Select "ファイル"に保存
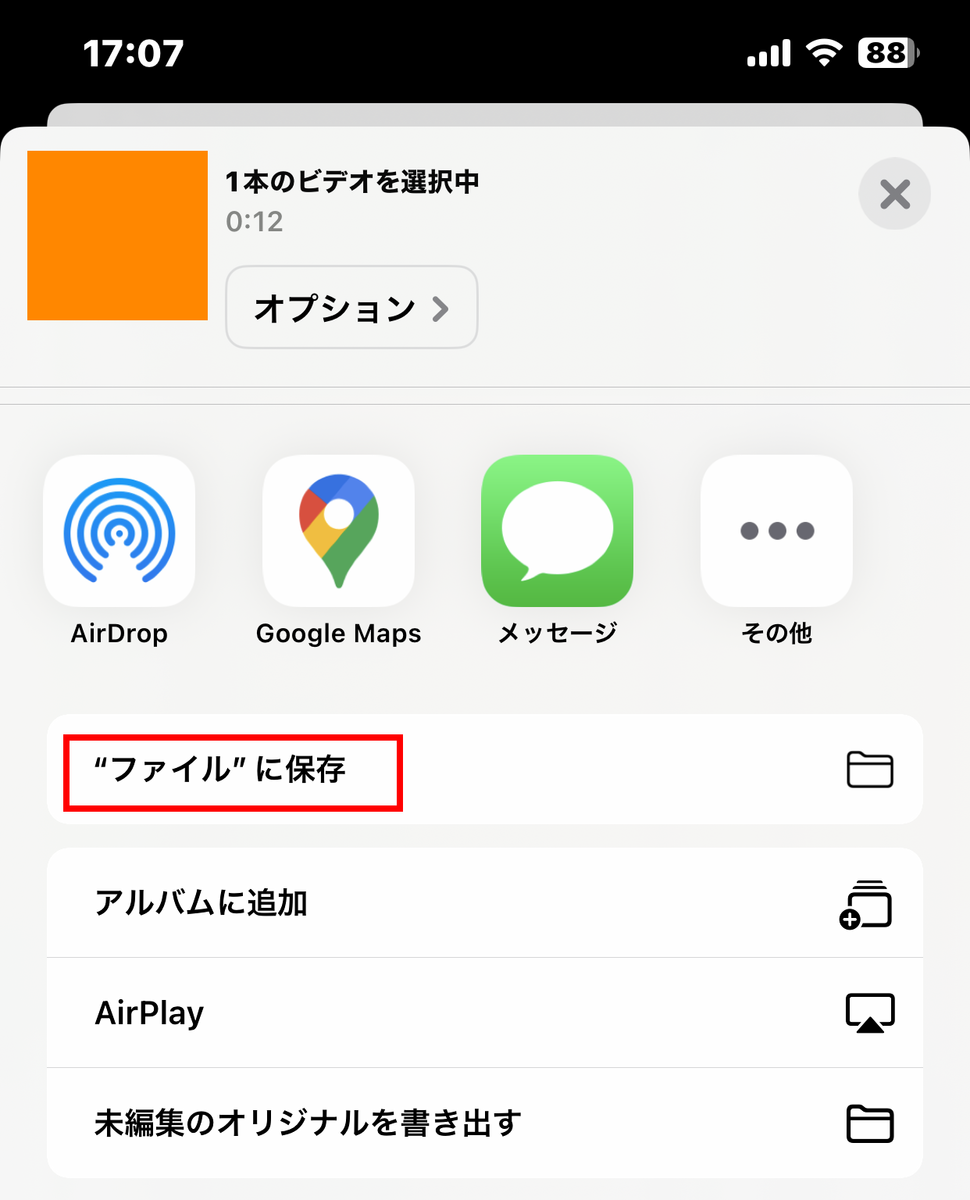This screenshot has width=970, height=1200. [484, 769]
